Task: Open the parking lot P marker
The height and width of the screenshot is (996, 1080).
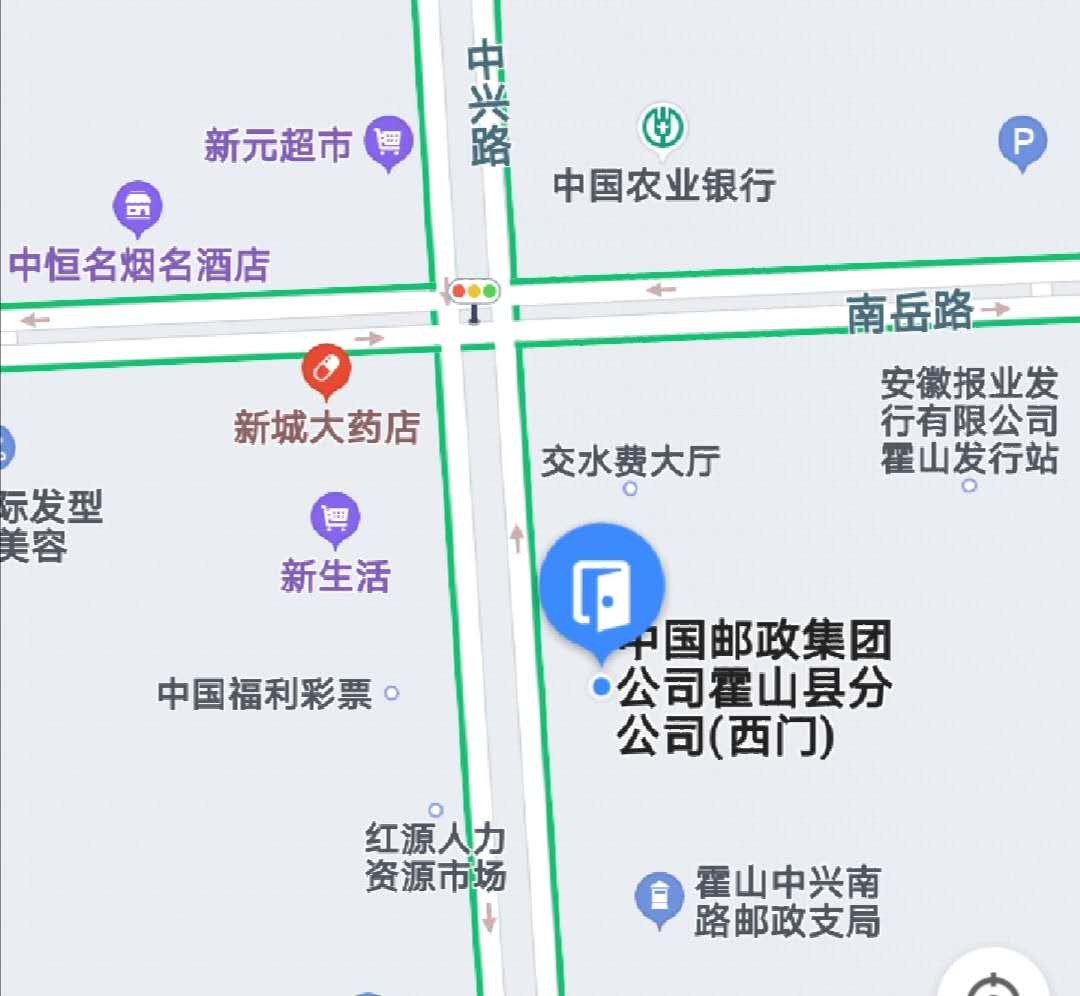Action: point(1022,141)
